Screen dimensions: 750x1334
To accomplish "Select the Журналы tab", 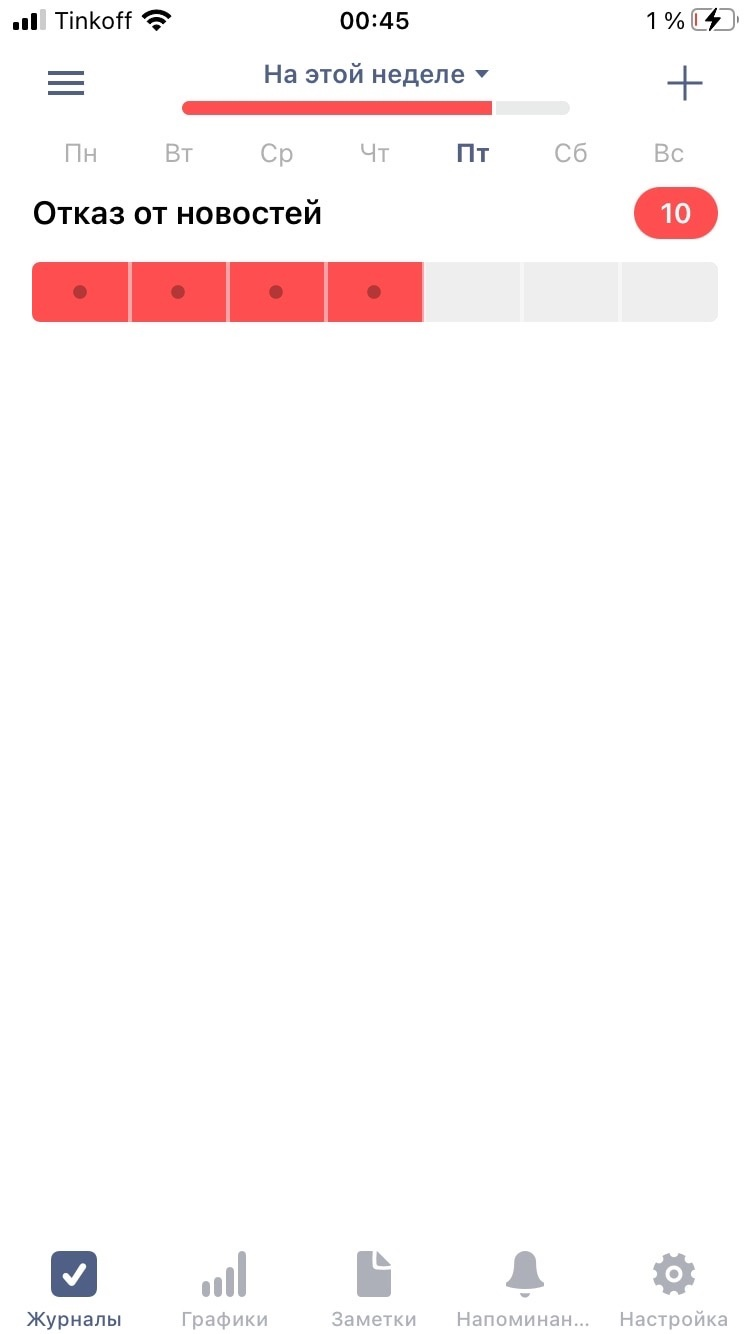I will pos(74,1289).
